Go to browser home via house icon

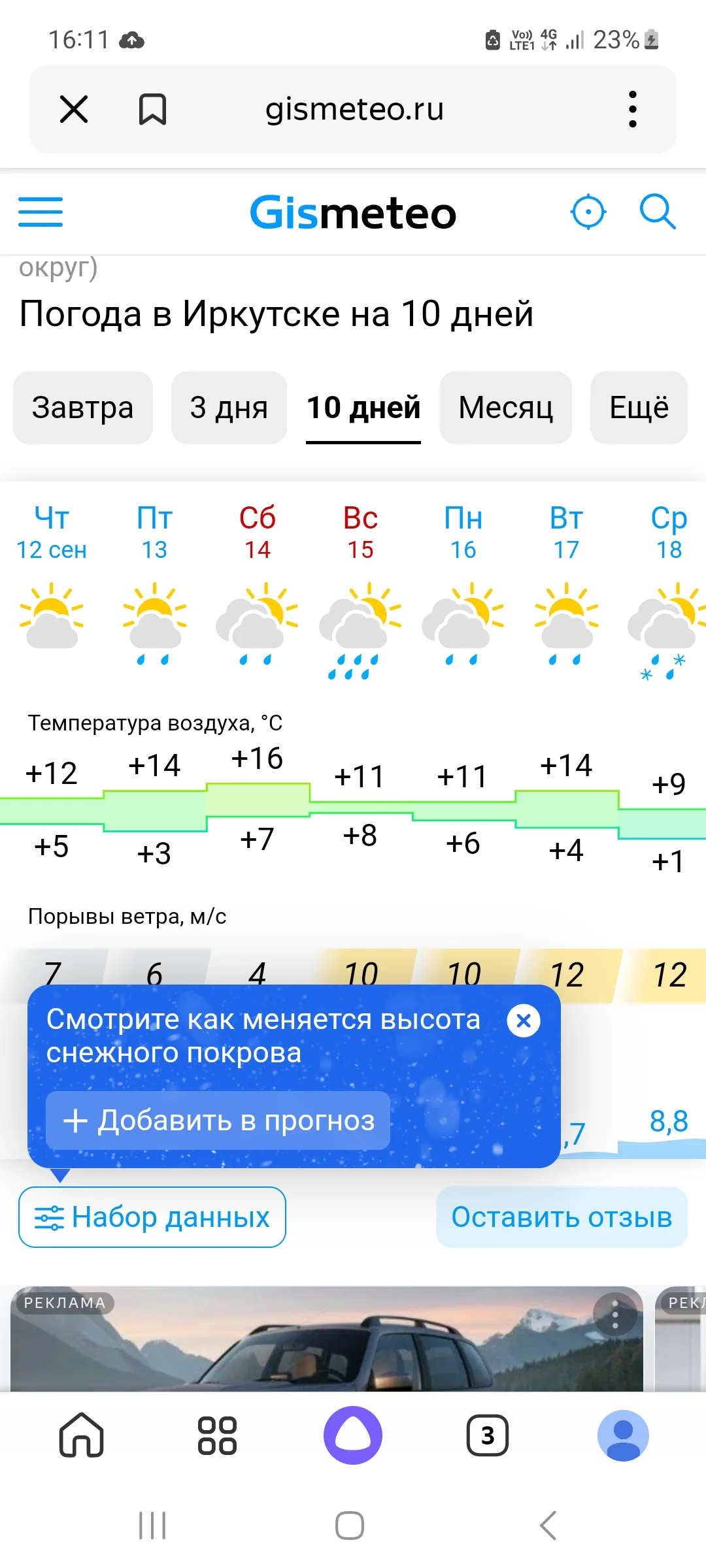coord(82,1435)
